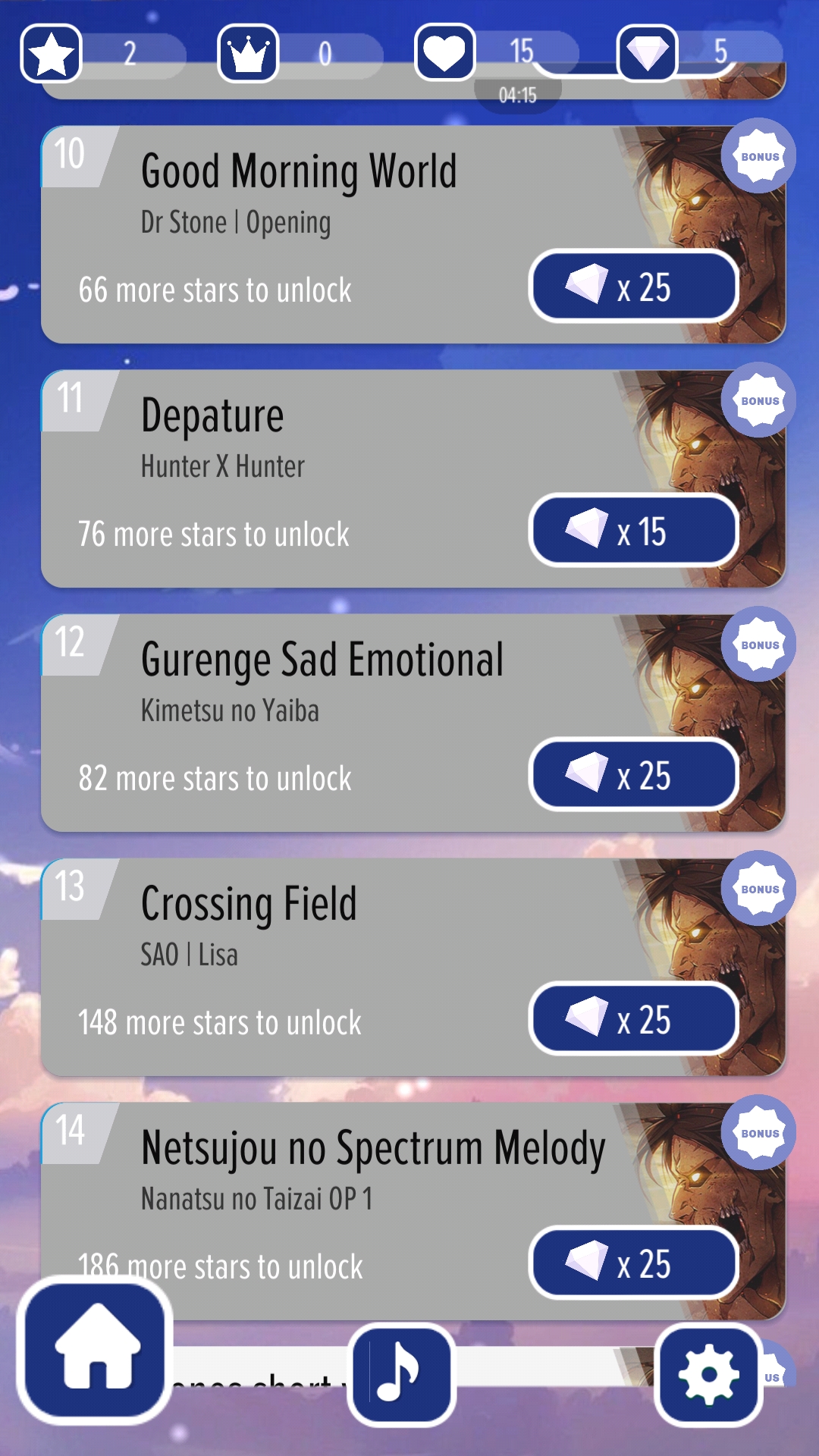Select the Netsujou no Spectrum Melody card
Screen dimensions: 819x1456
click(413, 1211)
